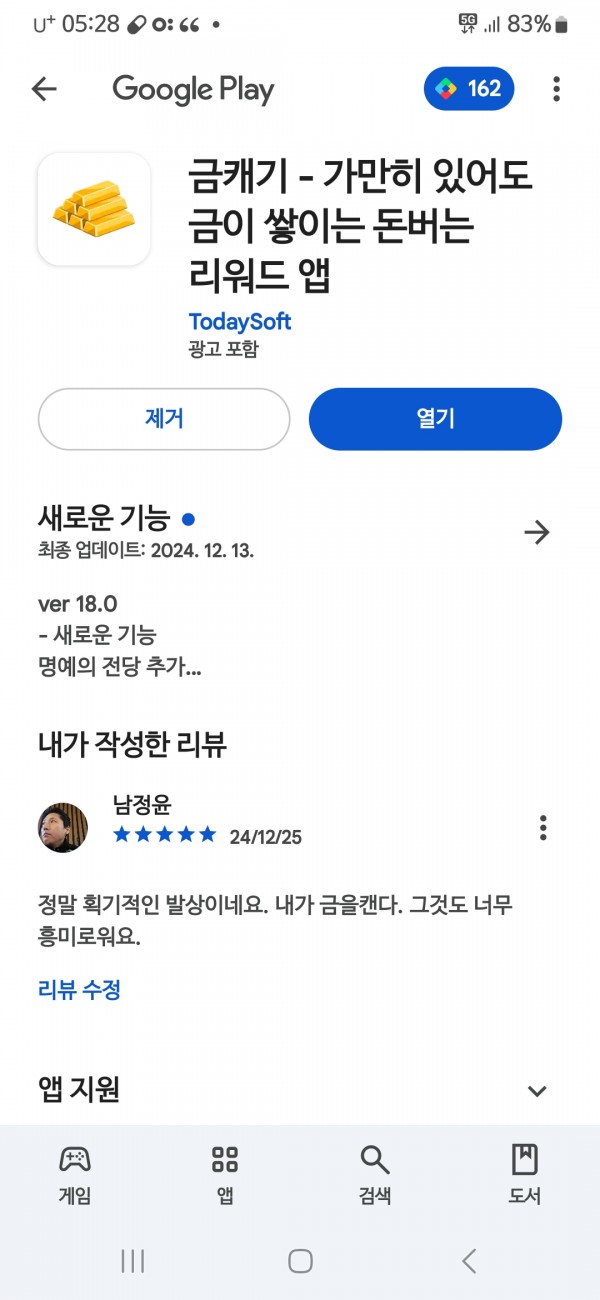
Task: Switch to the 앱 tab
Action: pos(225,1173)
